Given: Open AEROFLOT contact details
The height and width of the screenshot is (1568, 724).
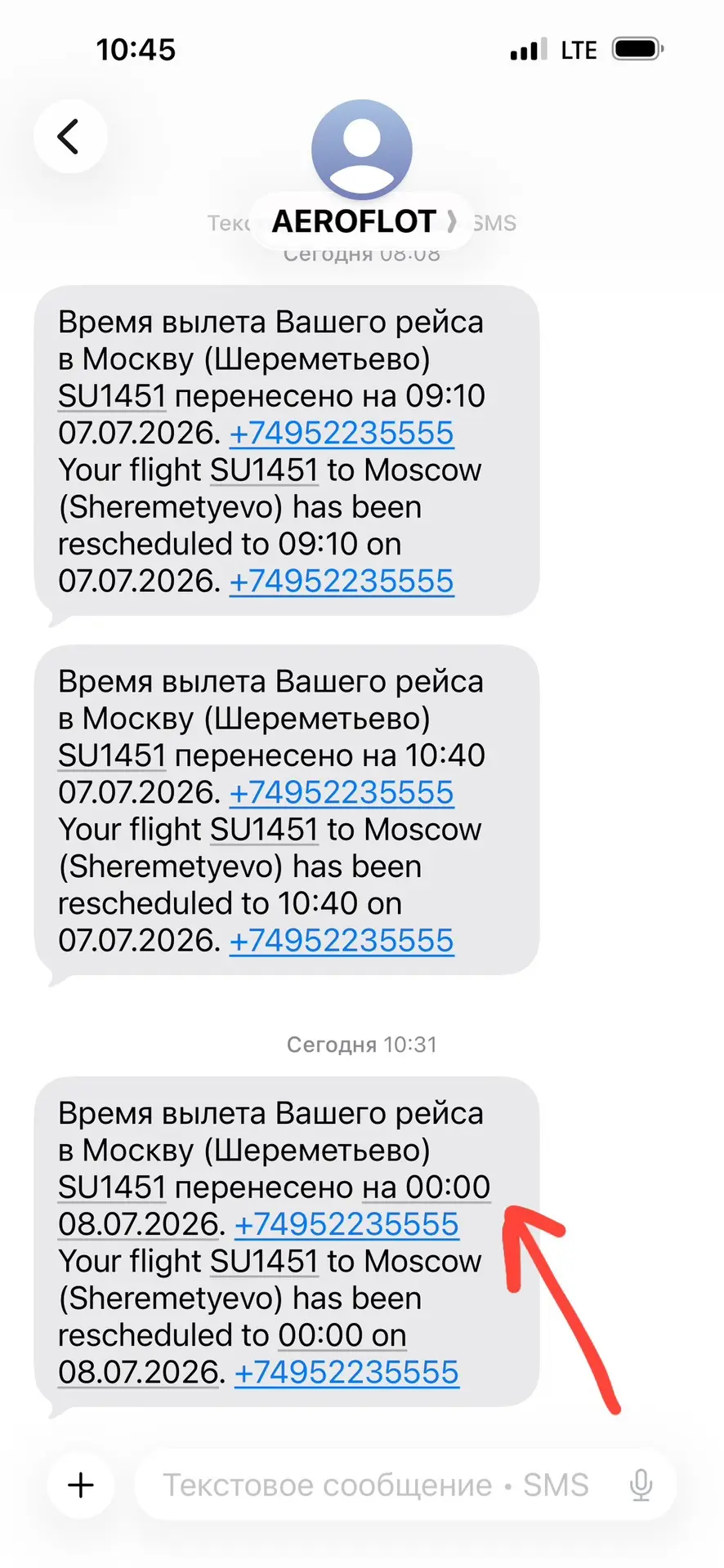Looking at the screenshot, I should coord(362,221).
